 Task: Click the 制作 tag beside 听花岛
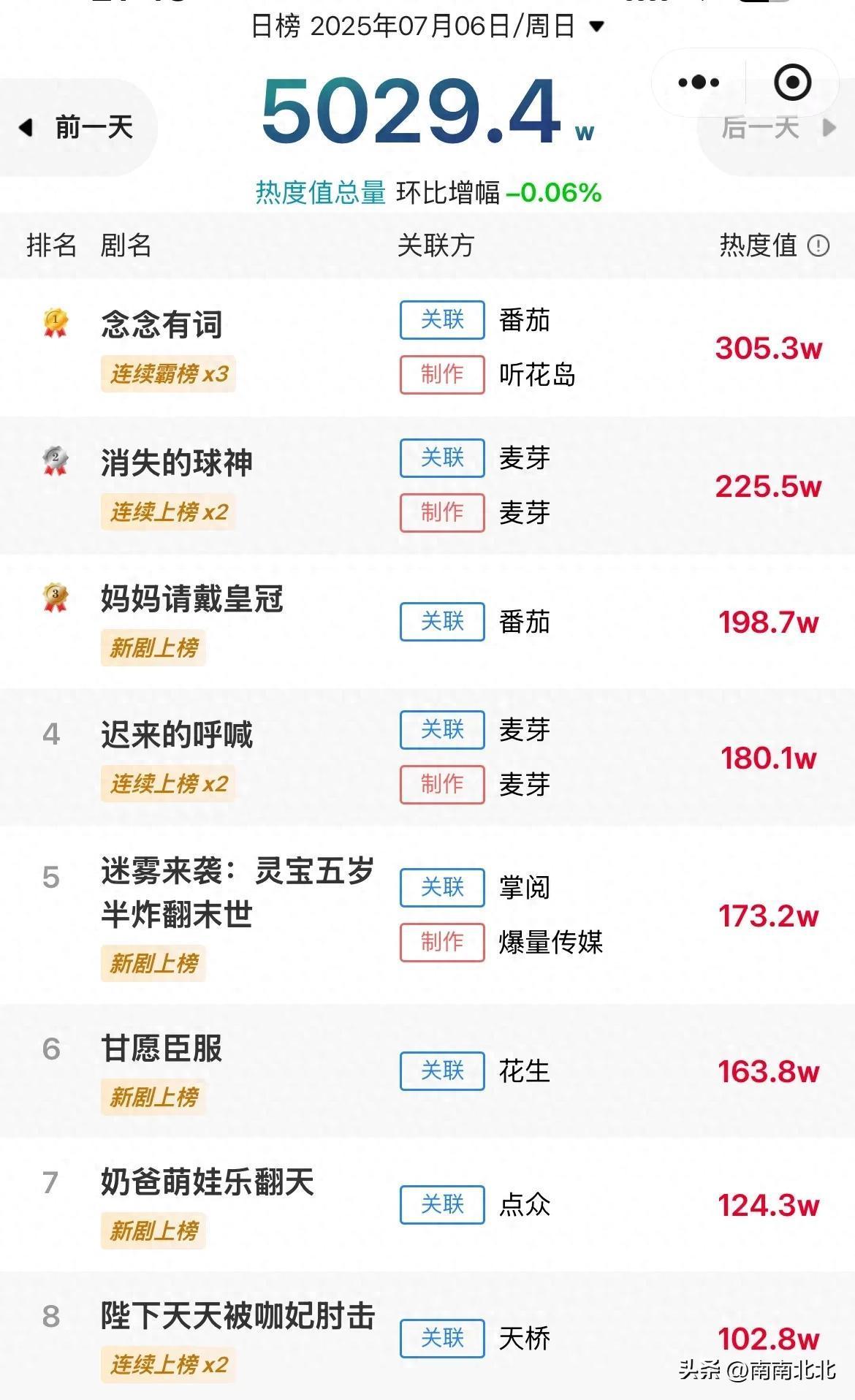pyautogui.click(x=442, y=376)
